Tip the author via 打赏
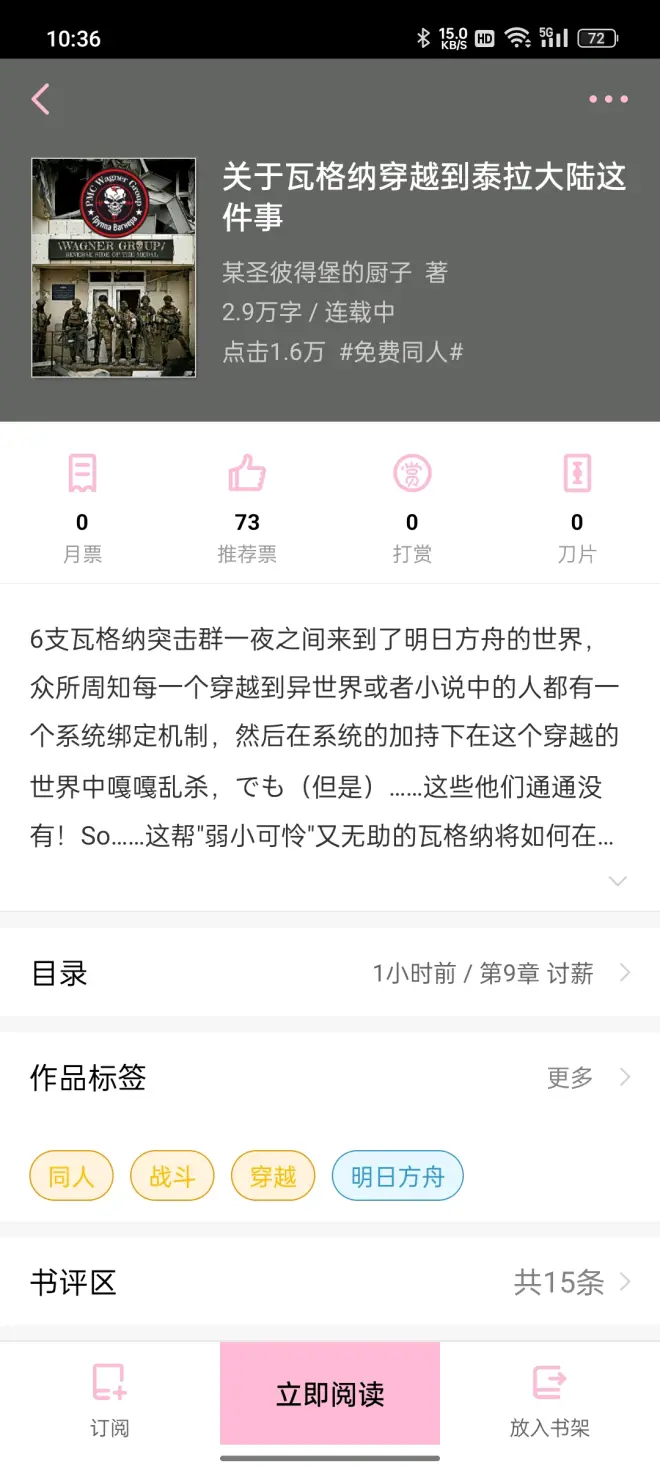 pos(412,509)
